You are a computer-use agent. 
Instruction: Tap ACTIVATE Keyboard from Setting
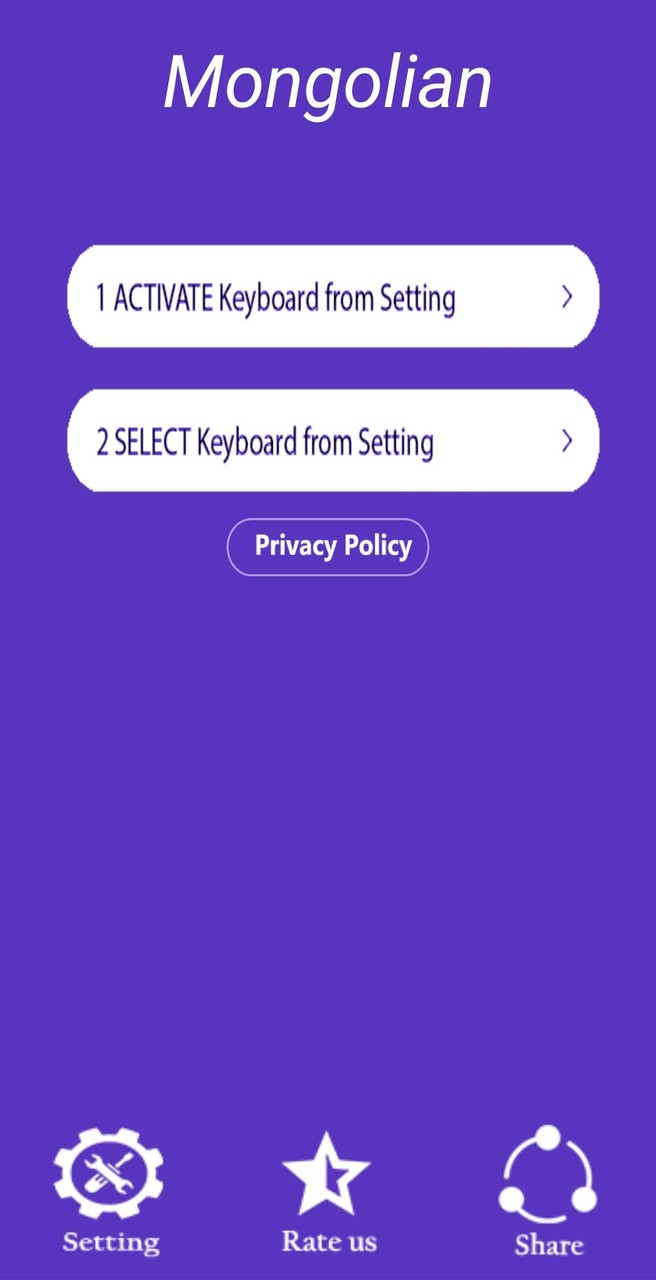332,297
